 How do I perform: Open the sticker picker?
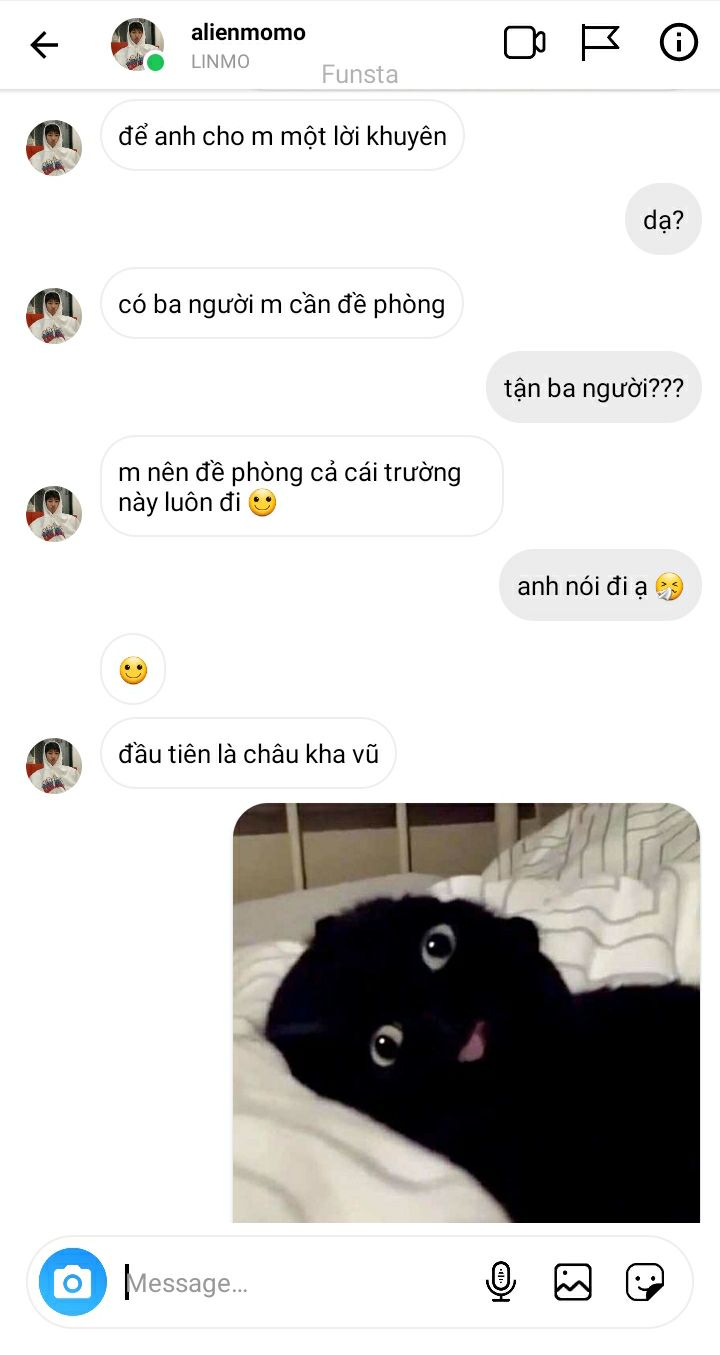tap(645, 1281)
